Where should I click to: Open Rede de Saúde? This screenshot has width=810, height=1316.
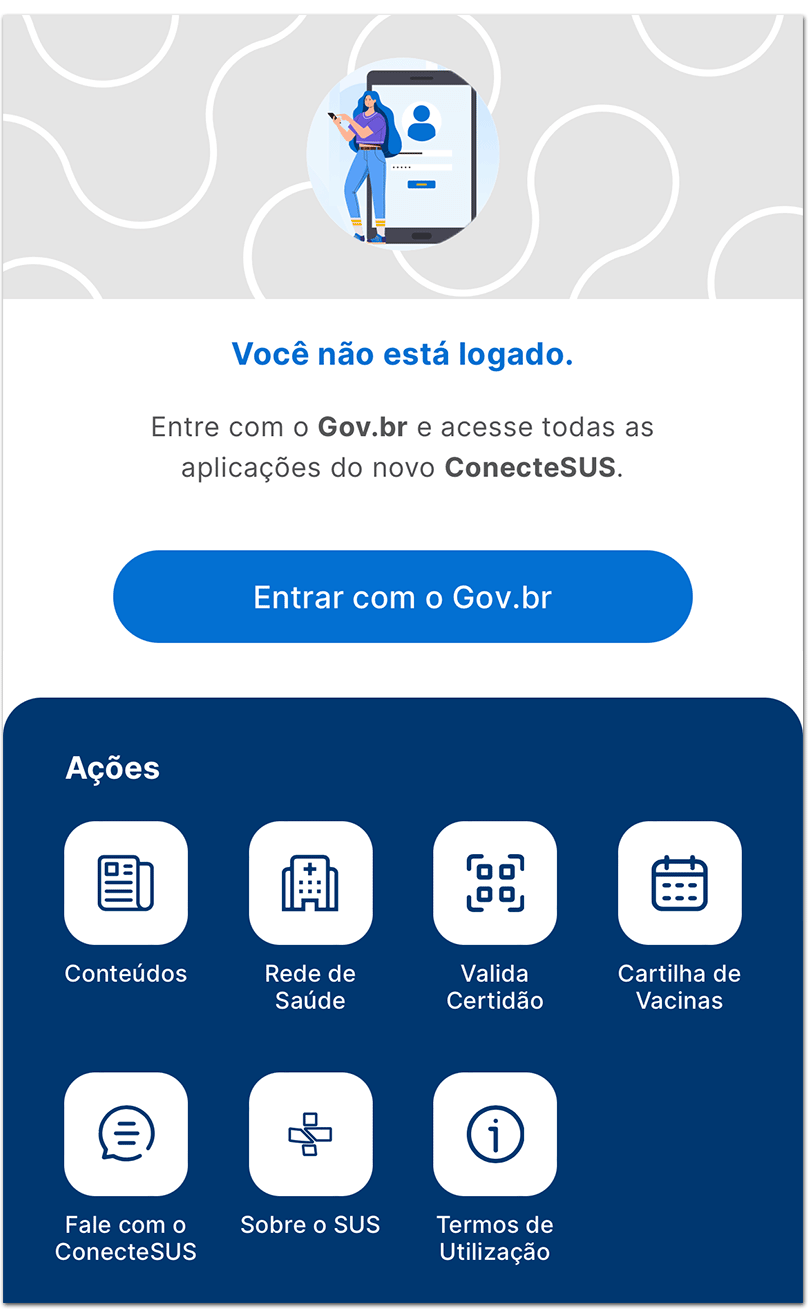click(x=310, y=883)
